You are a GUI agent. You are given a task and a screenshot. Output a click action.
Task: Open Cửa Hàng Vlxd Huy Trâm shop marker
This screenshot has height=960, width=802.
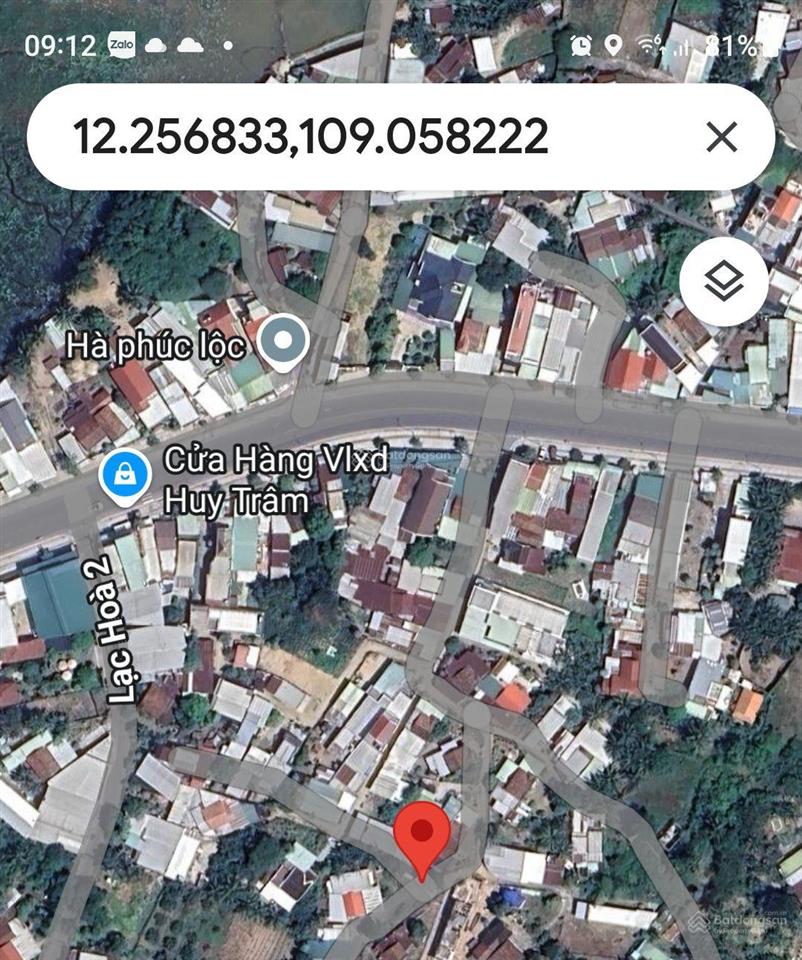click(125, 479)
